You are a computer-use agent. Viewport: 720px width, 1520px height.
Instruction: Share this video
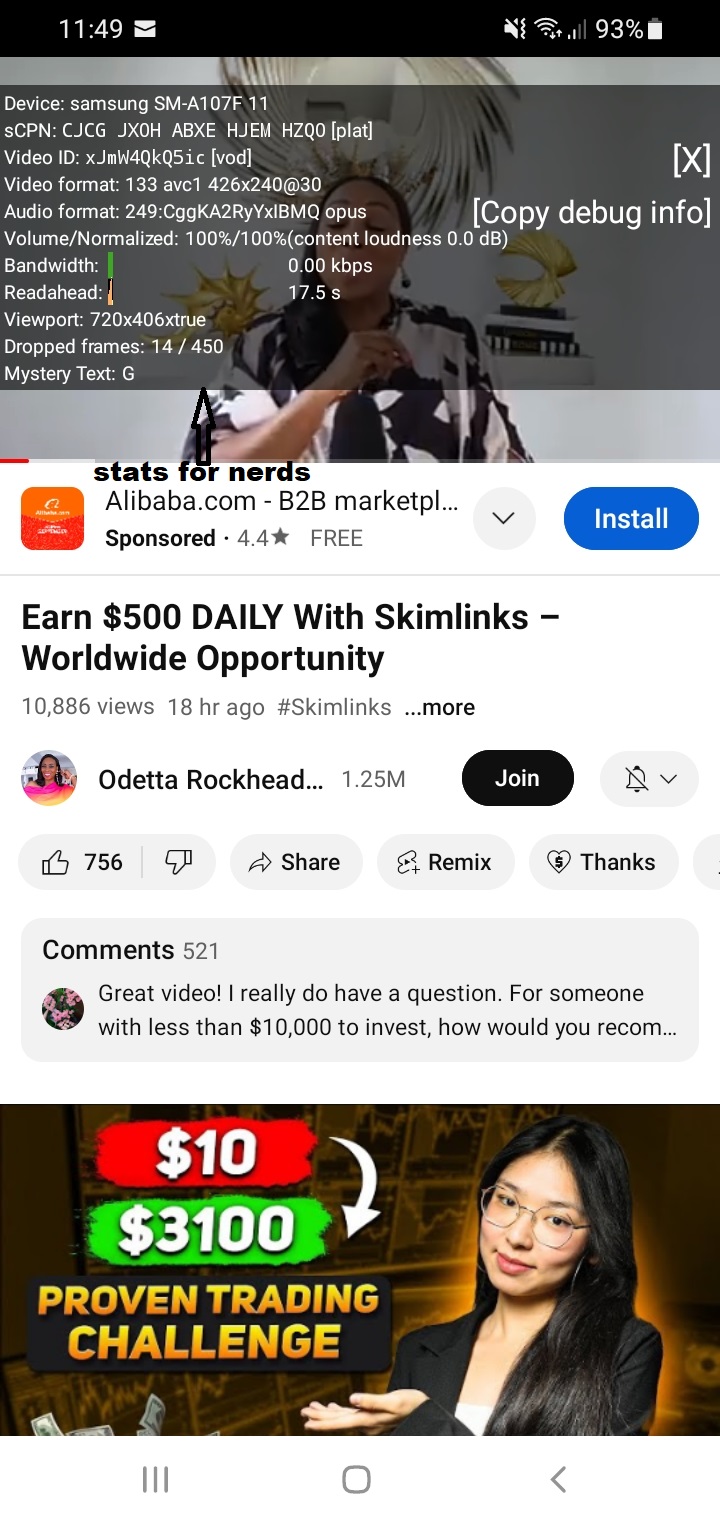296,862
